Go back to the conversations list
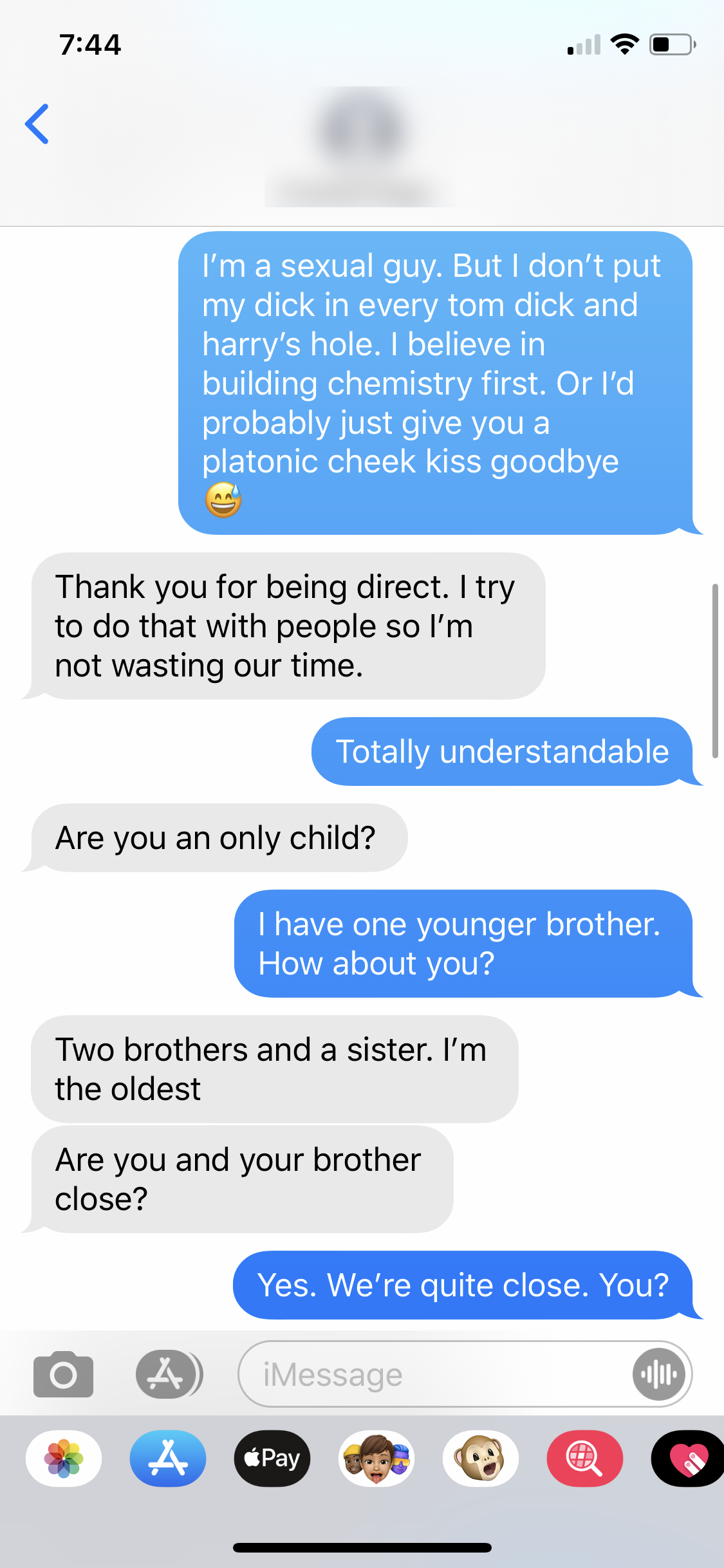Image resolution: width=724 pixels, height=1568 pixels. pyautogui.click(x=37, y=124)
